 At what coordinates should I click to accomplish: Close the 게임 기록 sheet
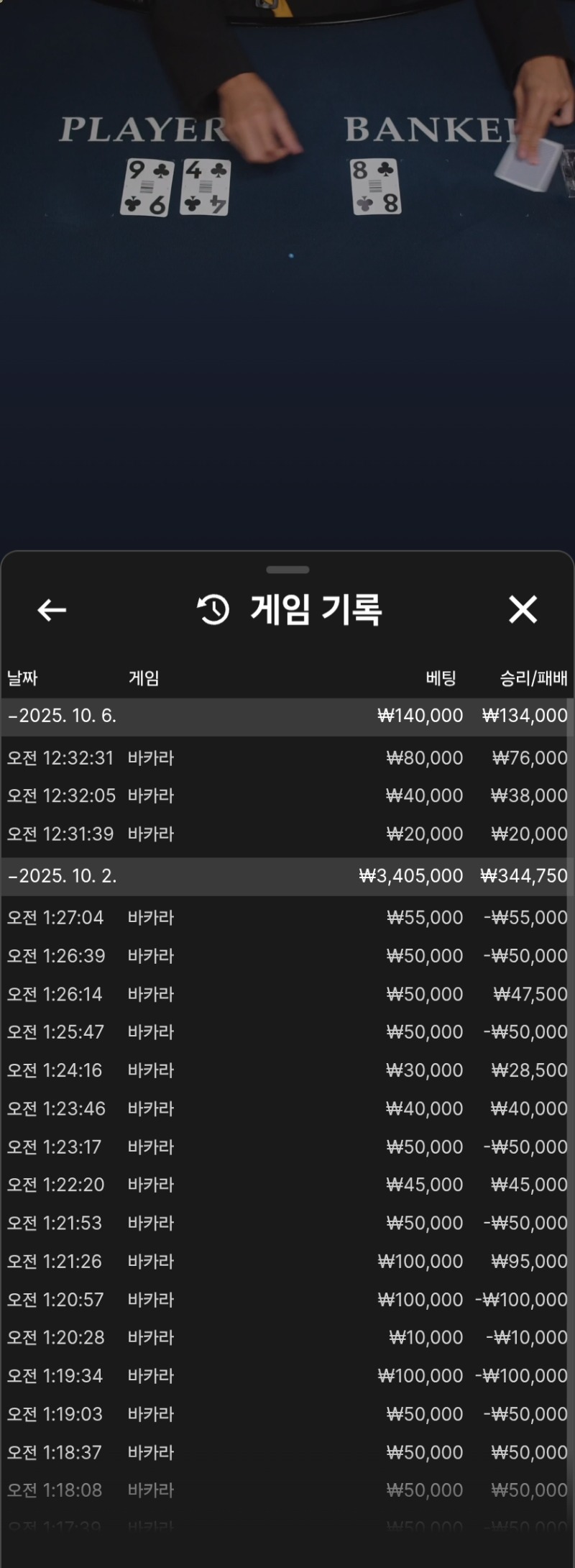pos(523,609)
